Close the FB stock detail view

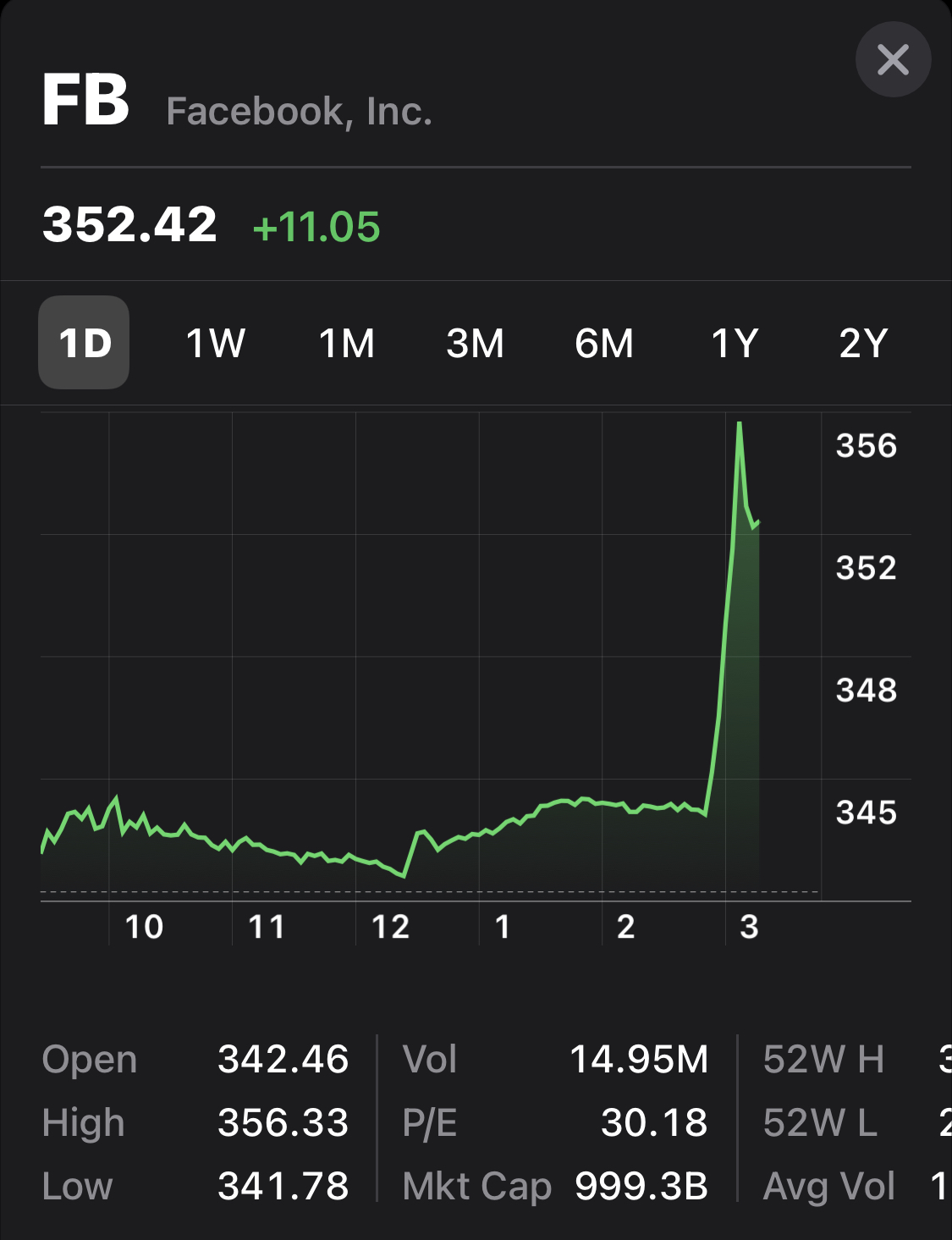click(x=893, y=60)
